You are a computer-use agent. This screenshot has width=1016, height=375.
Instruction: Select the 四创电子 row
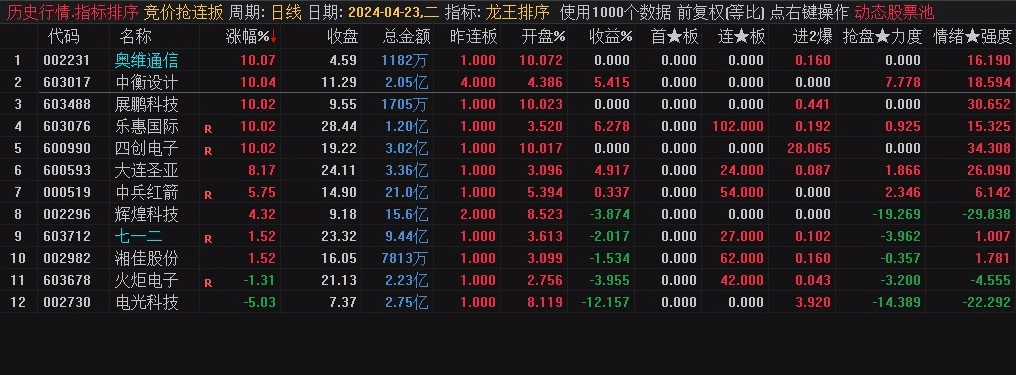click(508, 148)
